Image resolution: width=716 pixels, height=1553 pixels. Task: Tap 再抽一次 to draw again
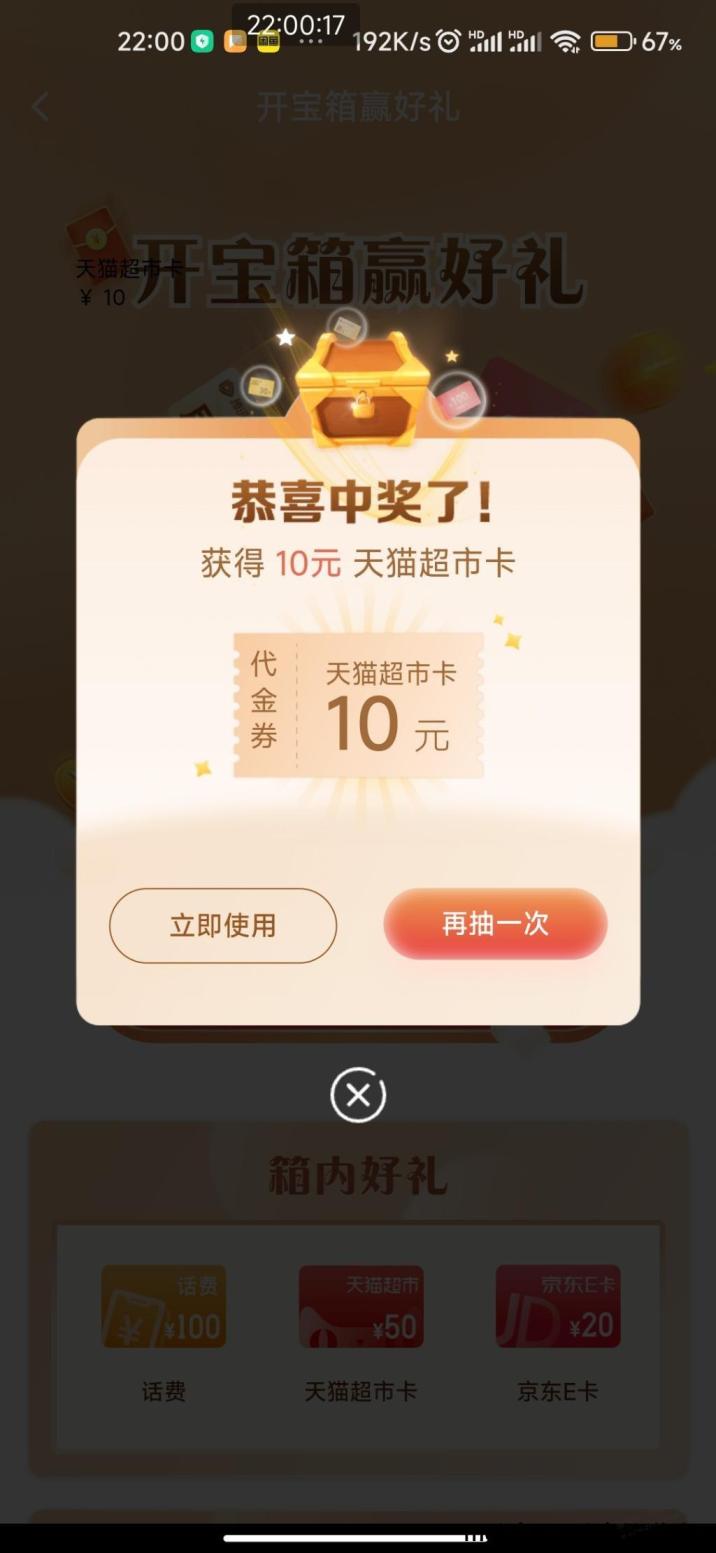pyautogui.click(x=495, y=923)
